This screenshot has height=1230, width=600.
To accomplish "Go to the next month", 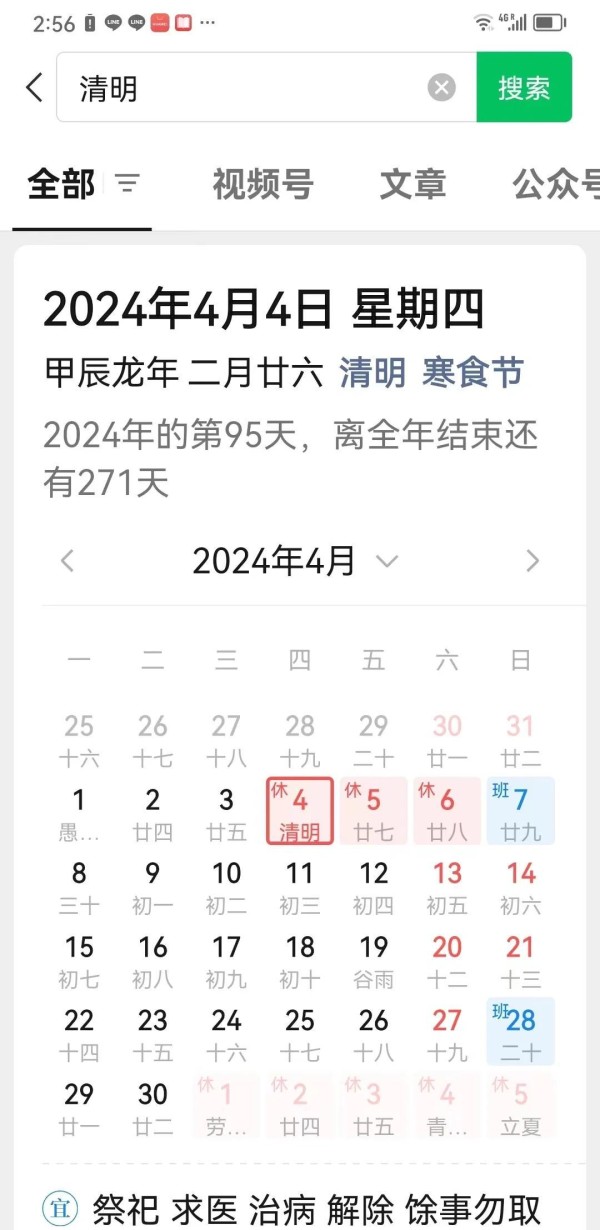I will tap(532, 561).
